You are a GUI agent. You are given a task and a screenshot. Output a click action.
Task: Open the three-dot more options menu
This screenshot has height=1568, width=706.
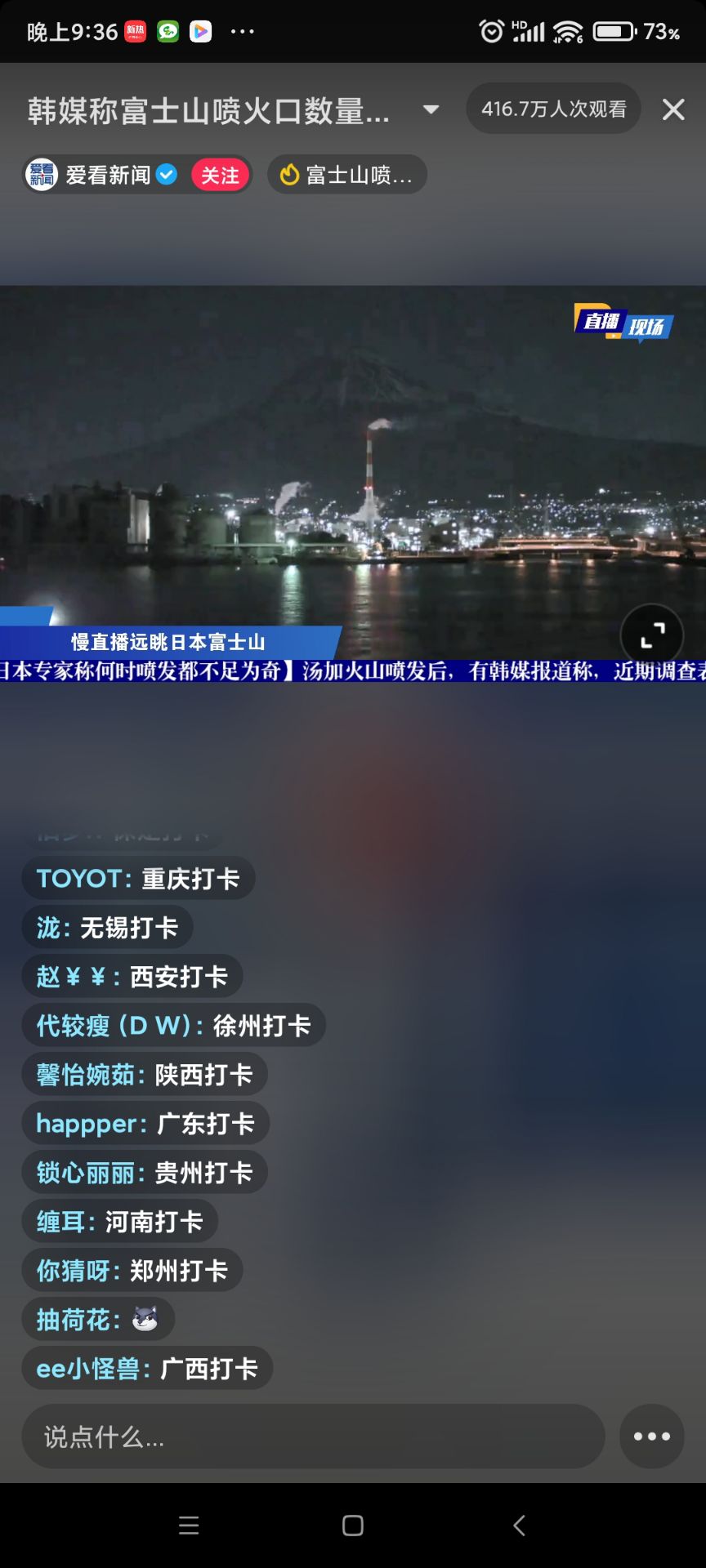coord(651,1437)
